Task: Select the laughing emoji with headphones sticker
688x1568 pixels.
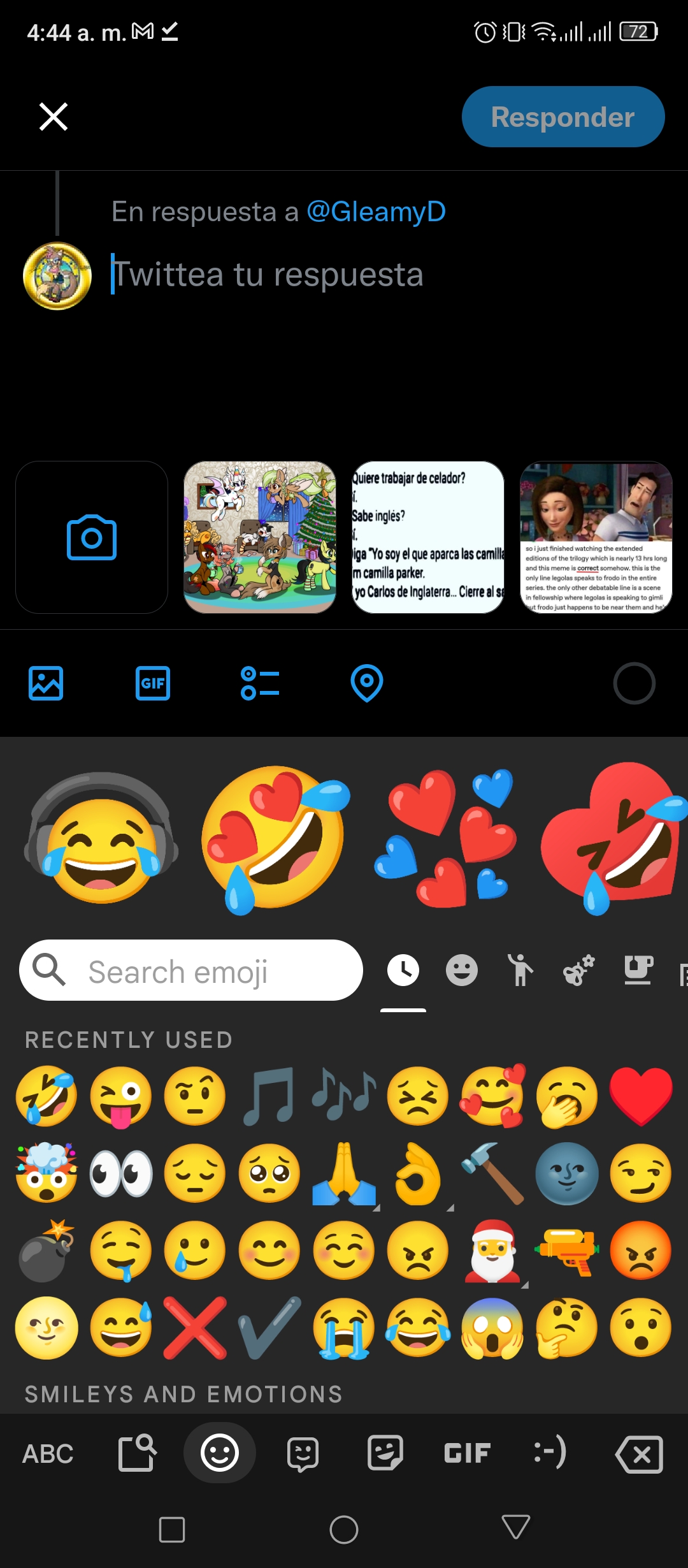Action: 101,839
